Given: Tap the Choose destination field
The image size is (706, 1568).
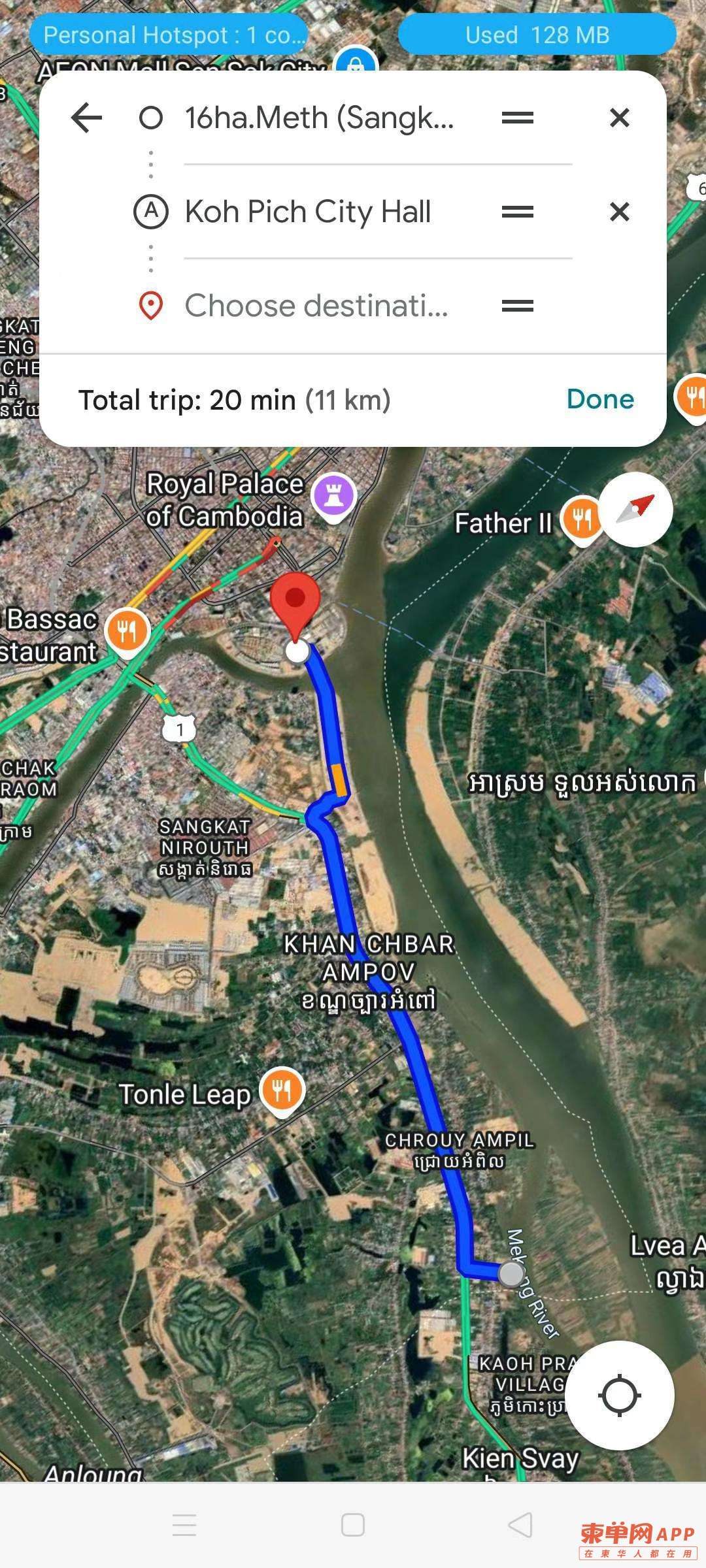Looking at the screenshot, I should [316, 306].
